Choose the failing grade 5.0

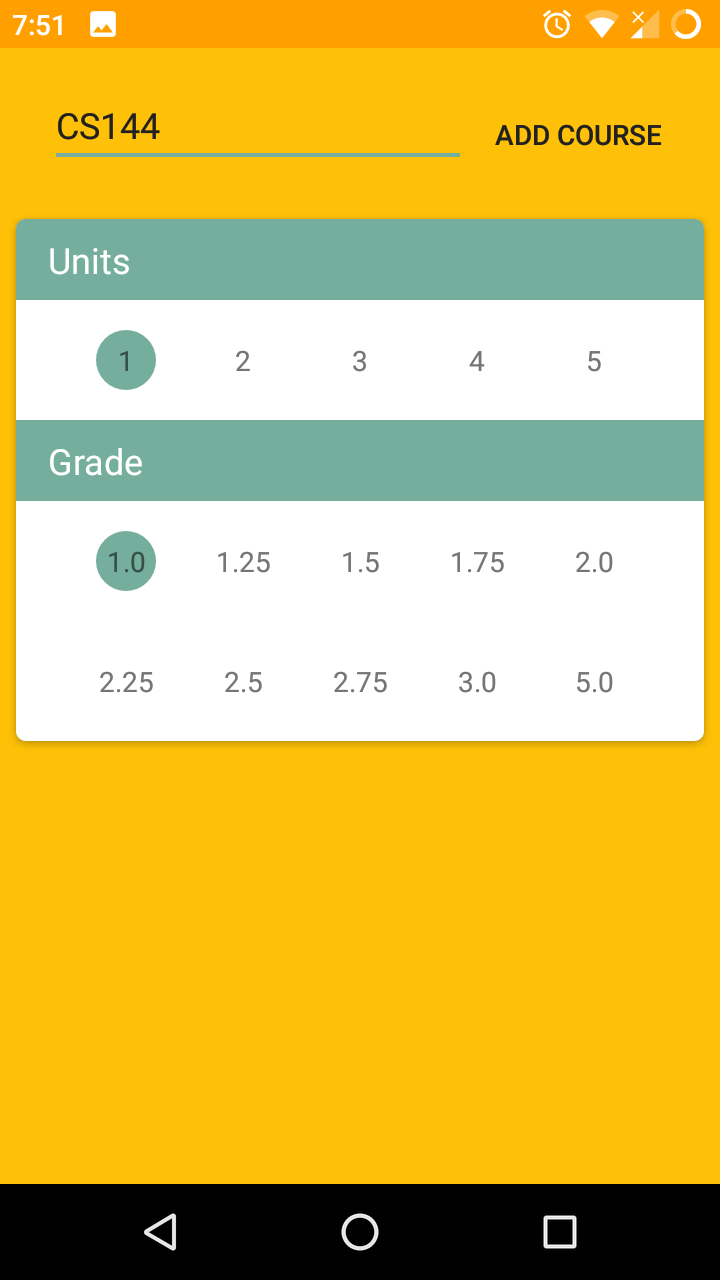tap(594, 682)
